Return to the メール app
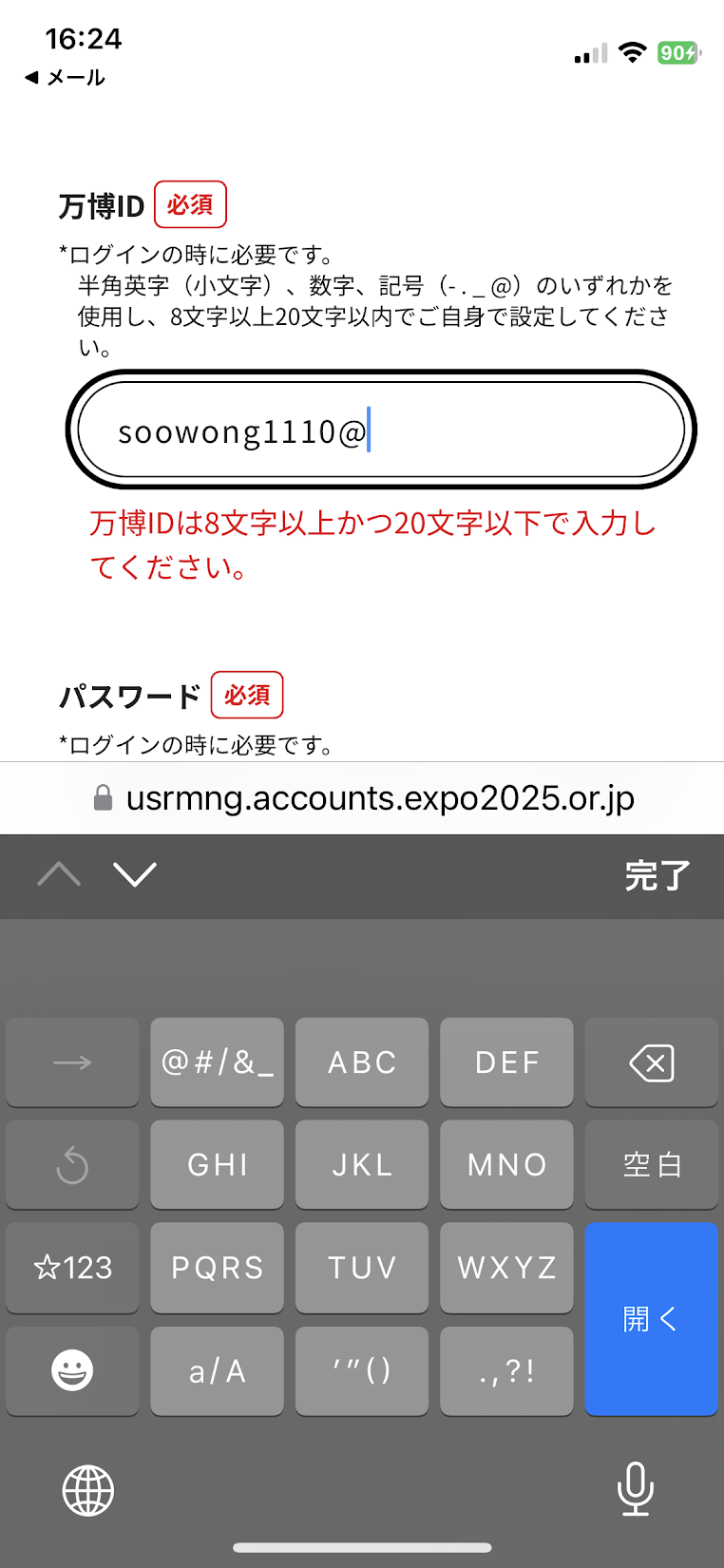This screenshot has height=1568, width=724. click(x=65, y=77)
